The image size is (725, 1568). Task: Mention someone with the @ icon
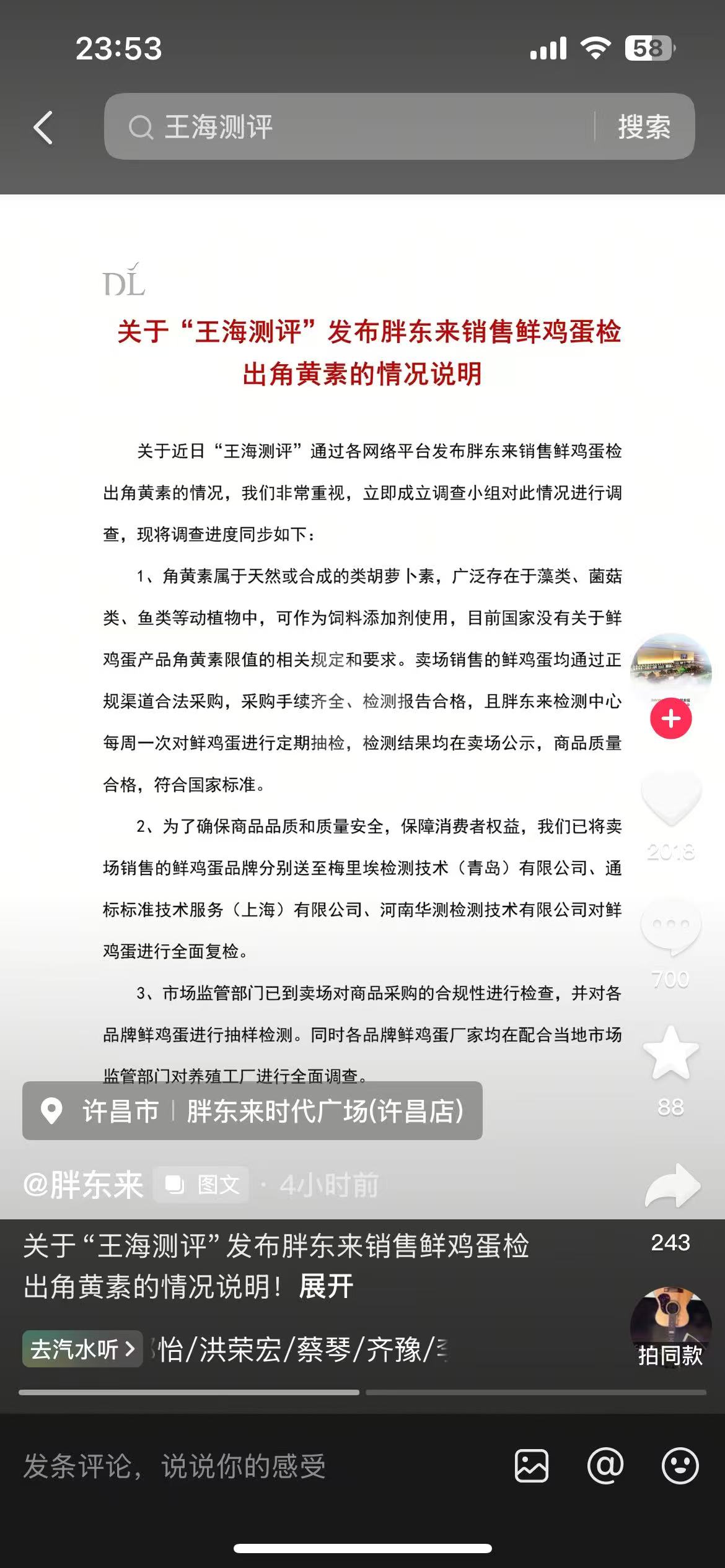(x=605, y=1466)
